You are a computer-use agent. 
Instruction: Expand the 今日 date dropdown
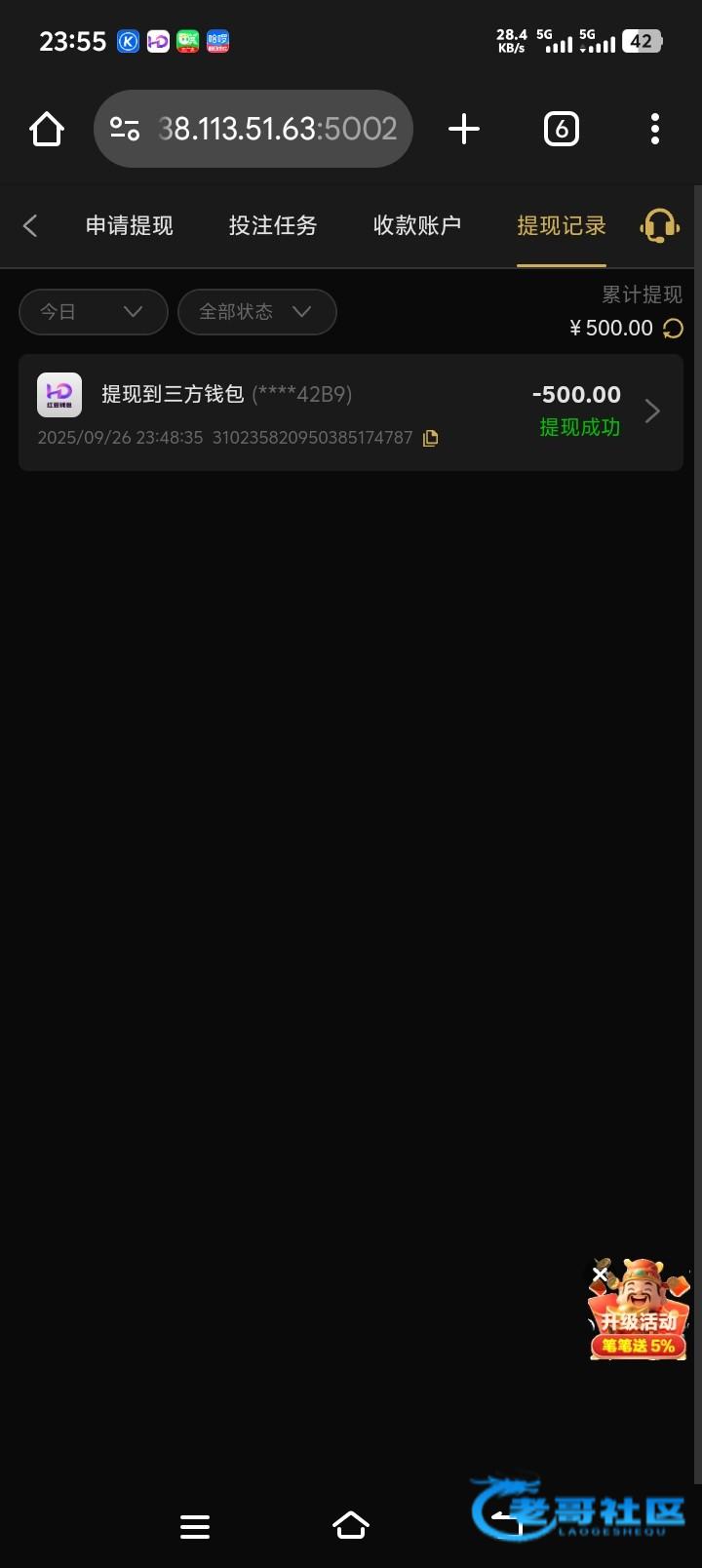(x=93, y=312)
